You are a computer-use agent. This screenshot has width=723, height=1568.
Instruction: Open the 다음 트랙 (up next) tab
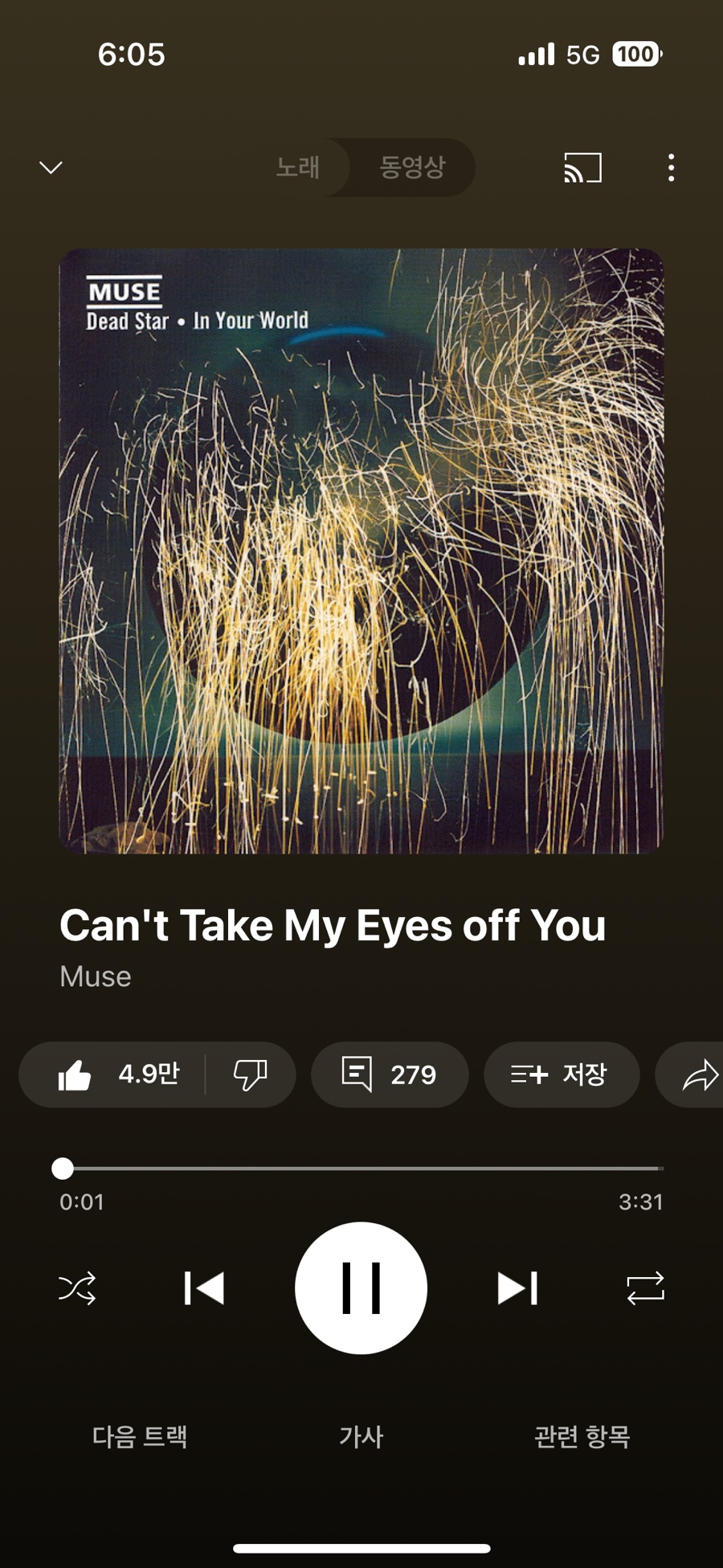tap(140, 1436)
